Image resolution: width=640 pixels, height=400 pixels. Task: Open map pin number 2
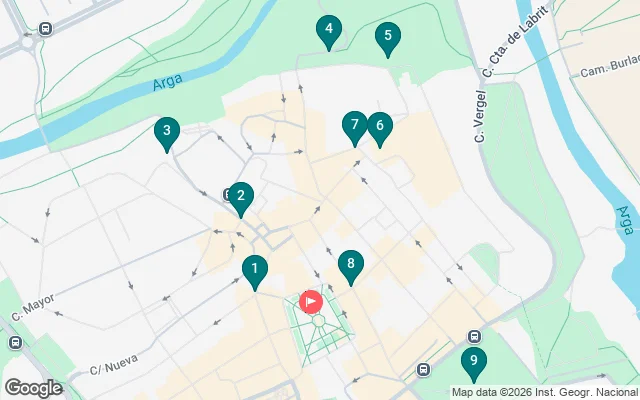pos(240,196)
